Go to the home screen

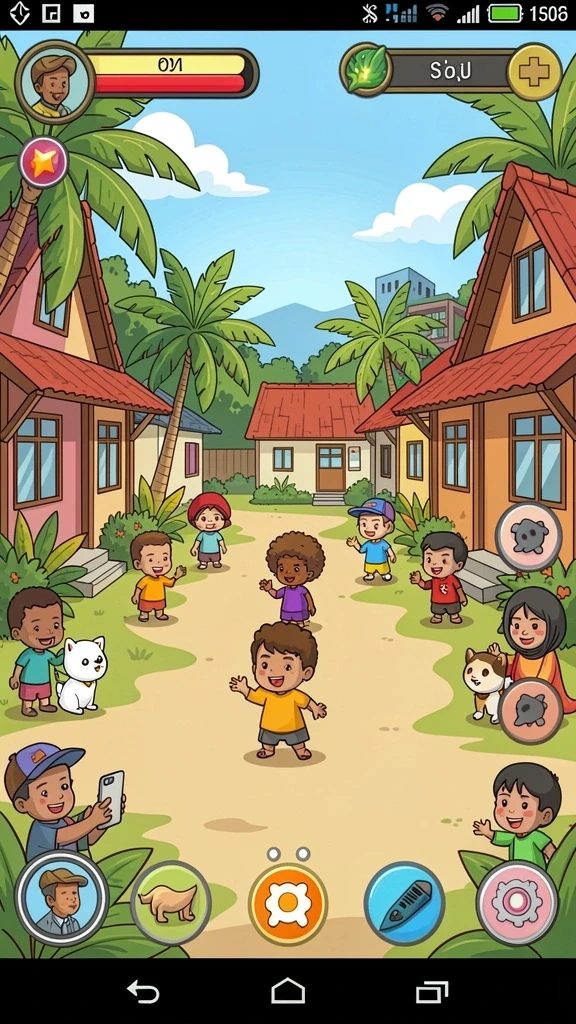[288, 991]
